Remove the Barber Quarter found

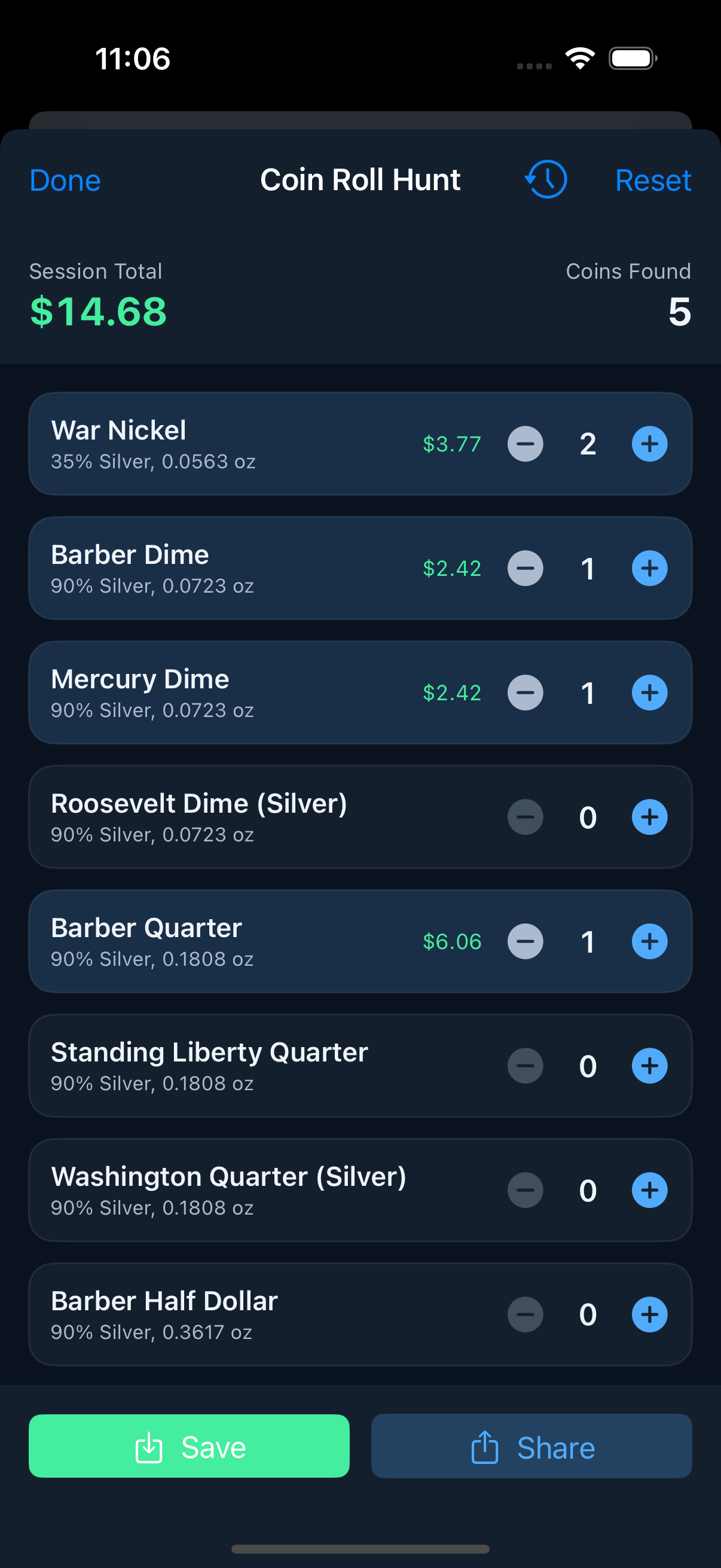525,941
